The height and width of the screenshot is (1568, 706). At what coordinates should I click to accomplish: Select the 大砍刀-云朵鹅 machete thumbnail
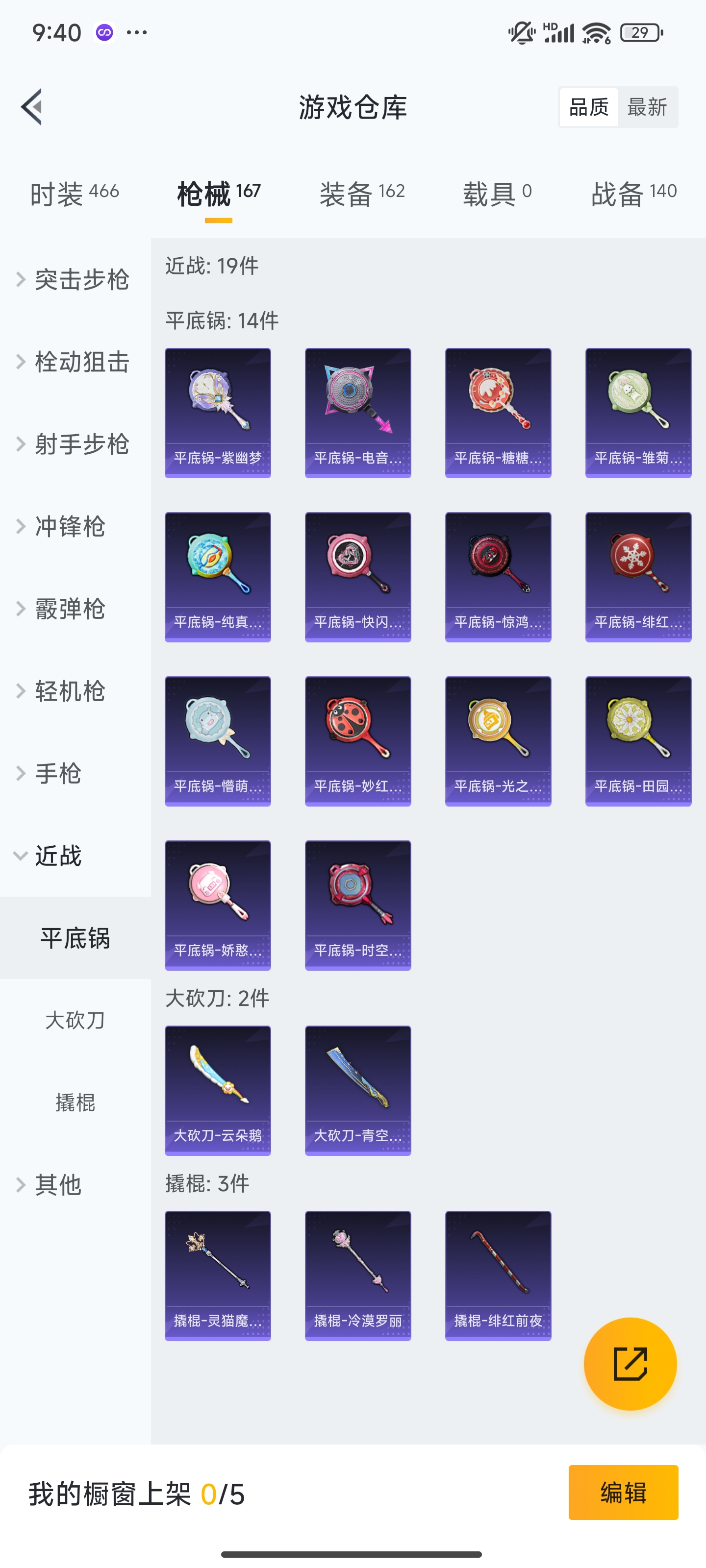(x=218, y=1090)
